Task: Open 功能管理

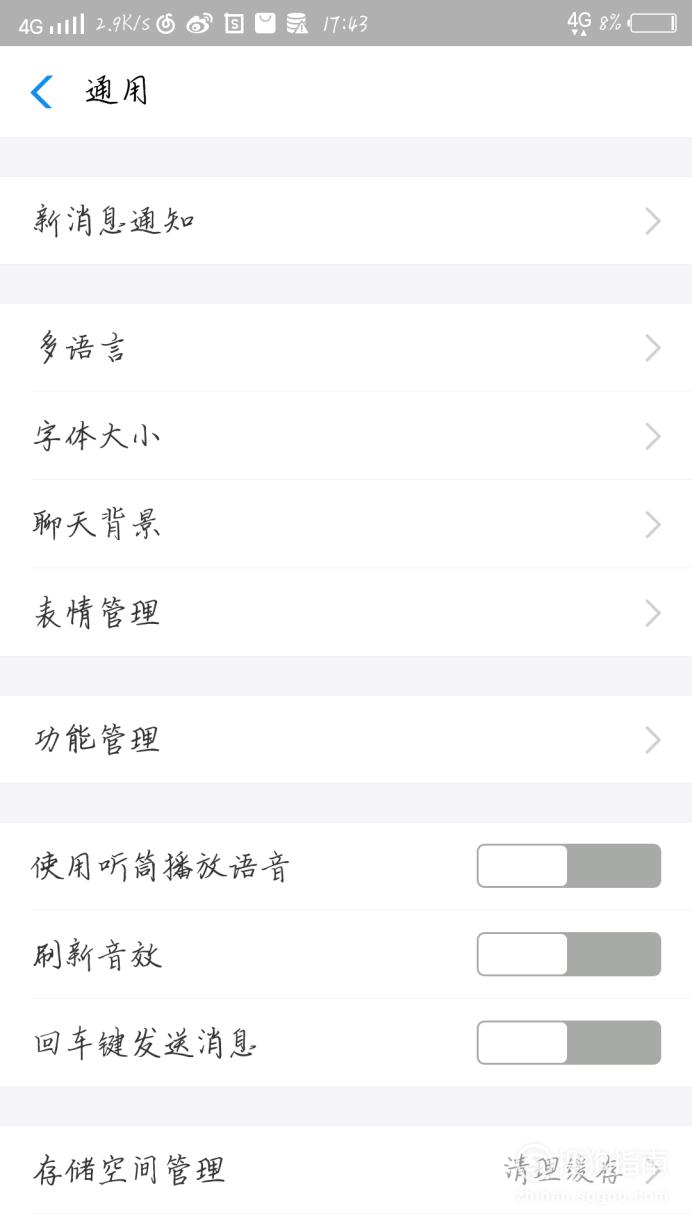Action: 346,739
